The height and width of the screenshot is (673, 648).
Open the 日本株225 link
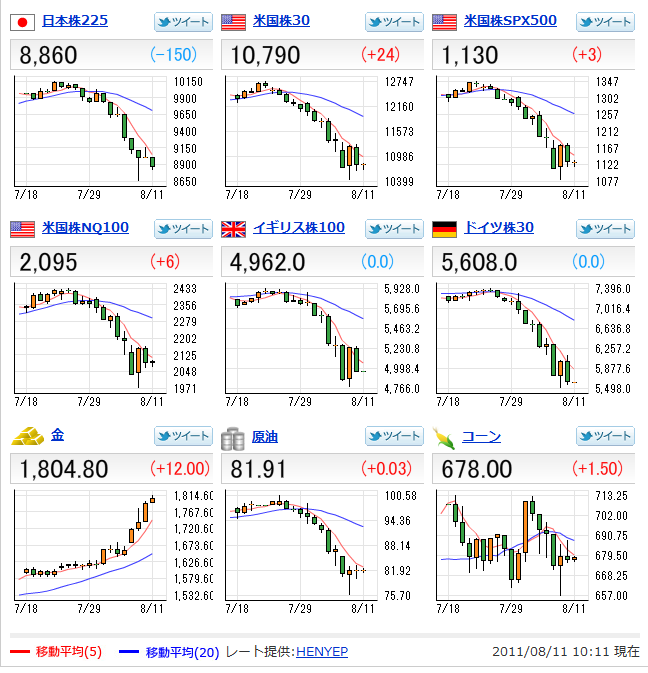click(75, 20)
